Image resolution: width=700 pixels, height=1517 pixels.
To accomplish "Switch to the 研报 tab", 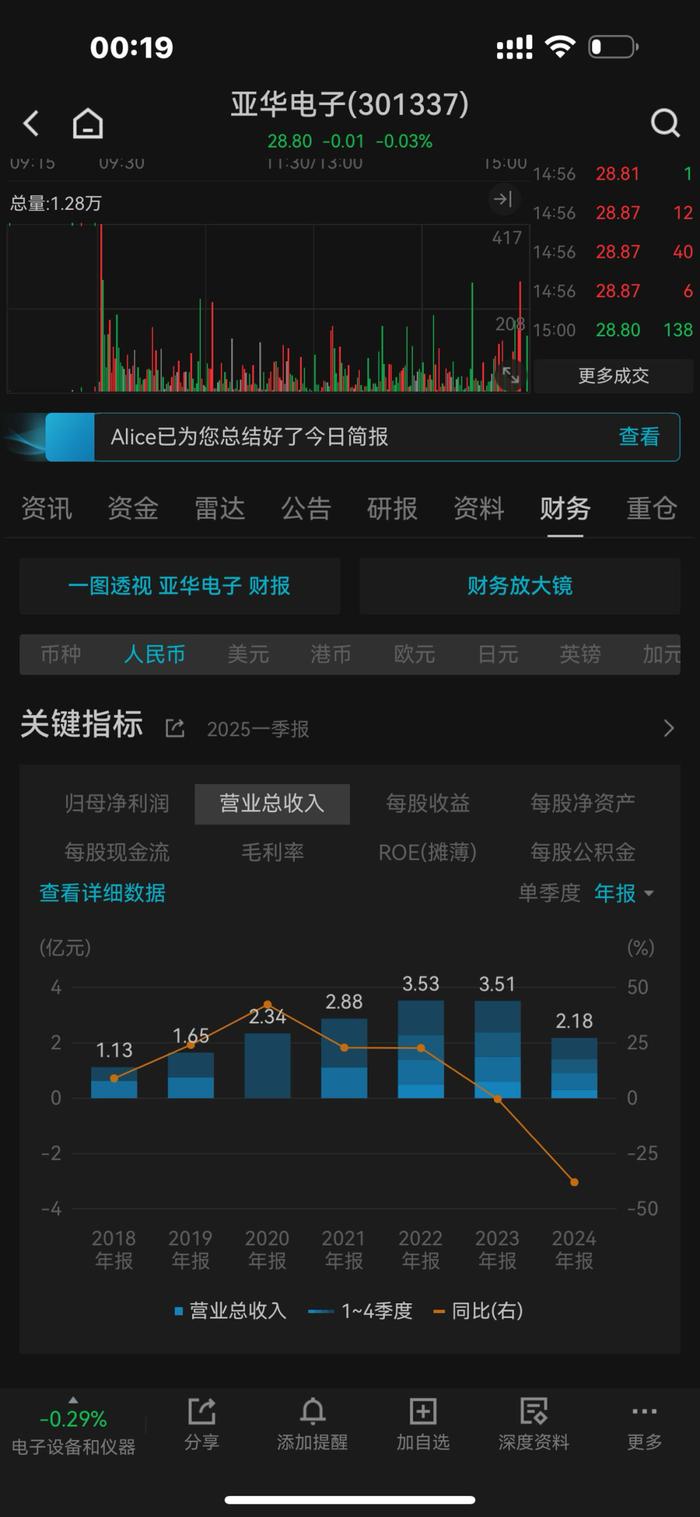I will coord(392,509).
